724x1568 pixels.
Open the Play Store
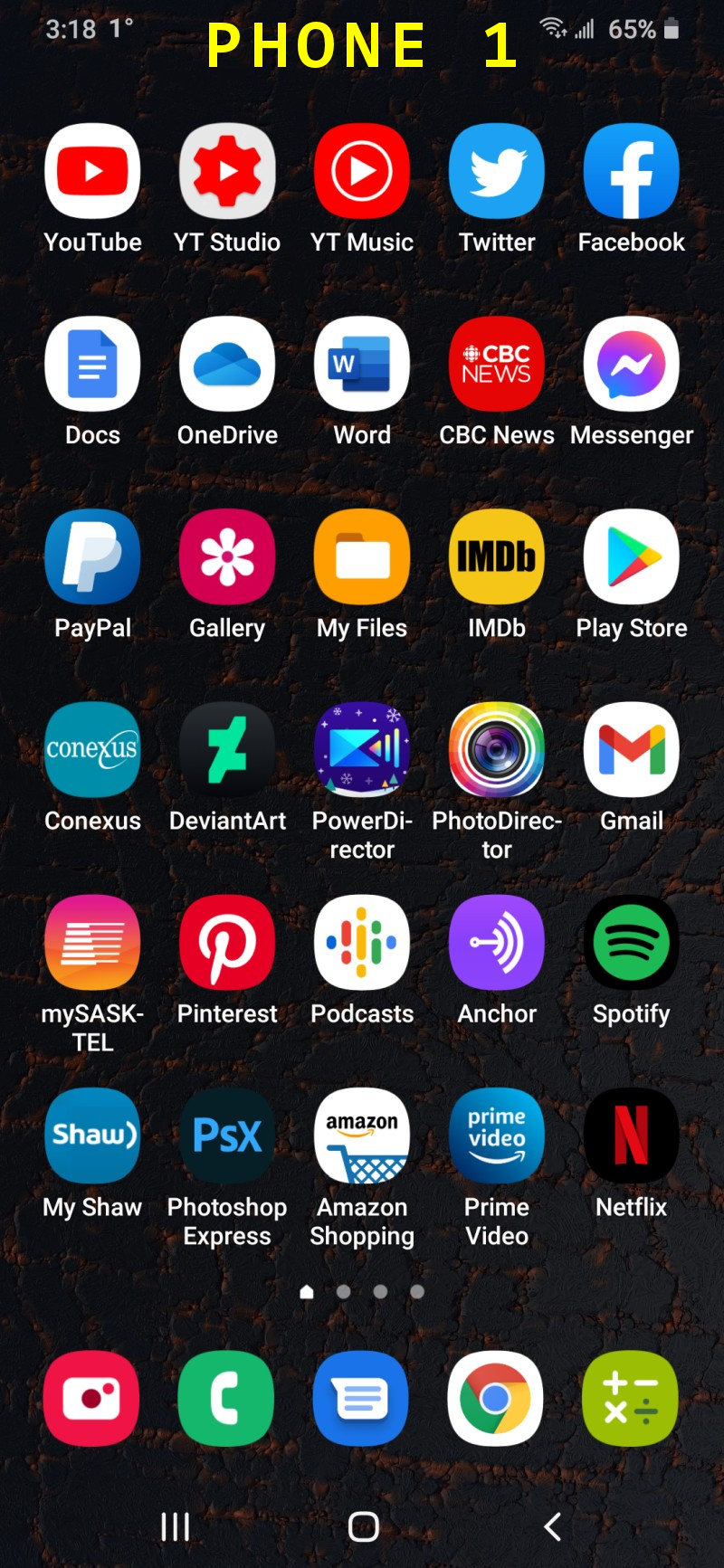coord(632,556)
